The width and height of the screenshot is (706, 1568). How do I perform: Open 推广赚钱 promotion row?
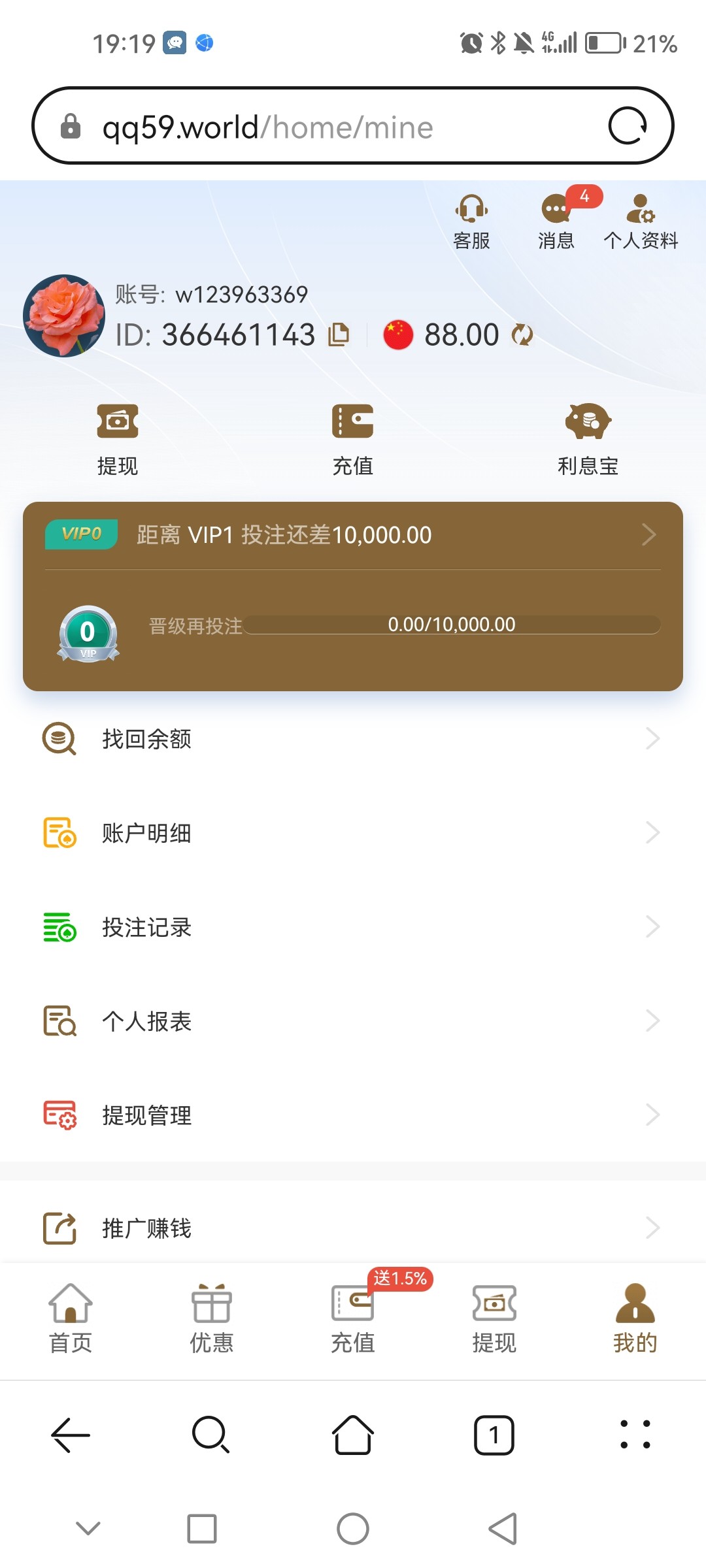click(353, 1228)
